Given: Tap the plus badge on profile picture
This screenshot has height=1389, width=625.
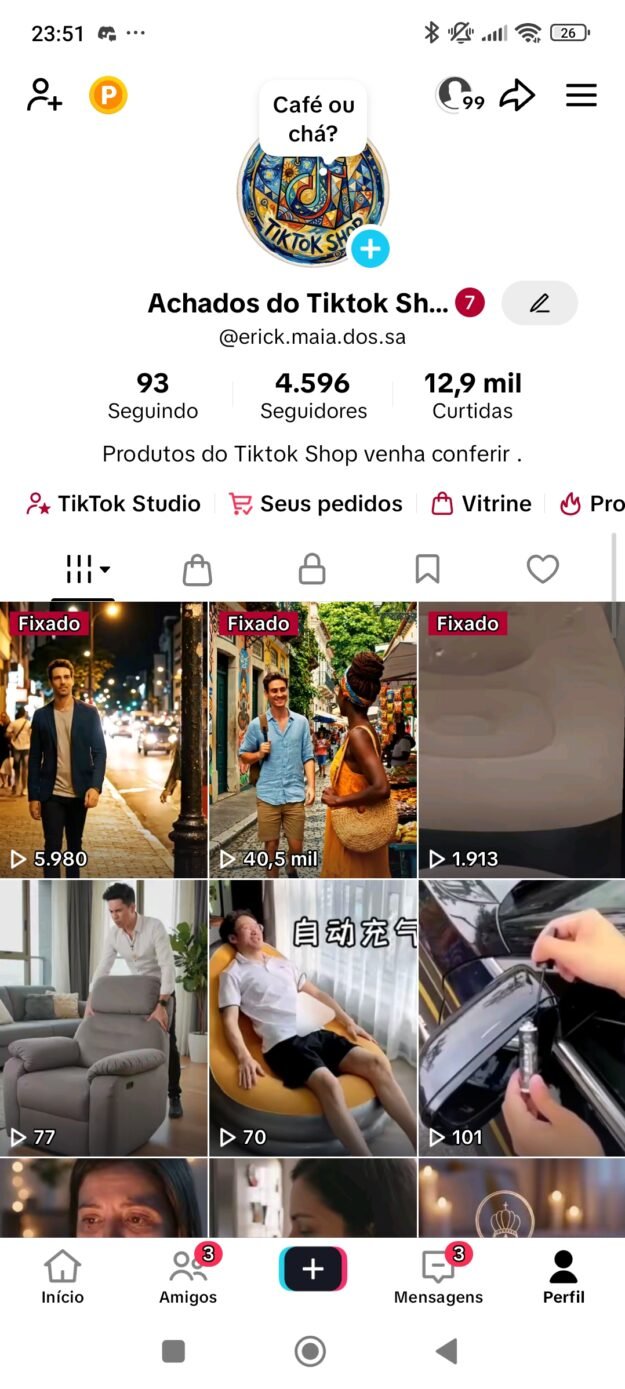Looking at the screenshot, I should click(370, 248).
